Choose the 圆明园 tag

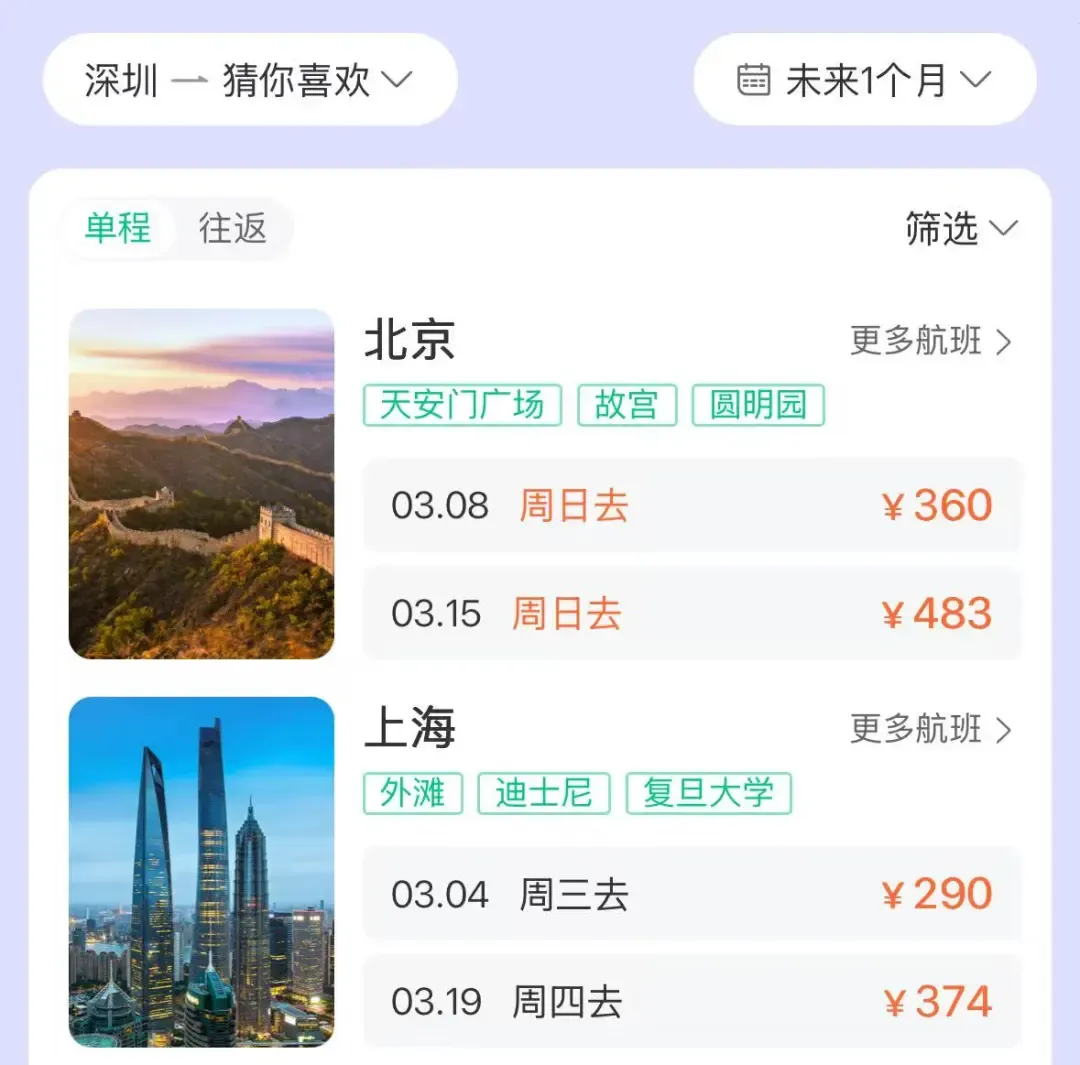tap(758, 405)
